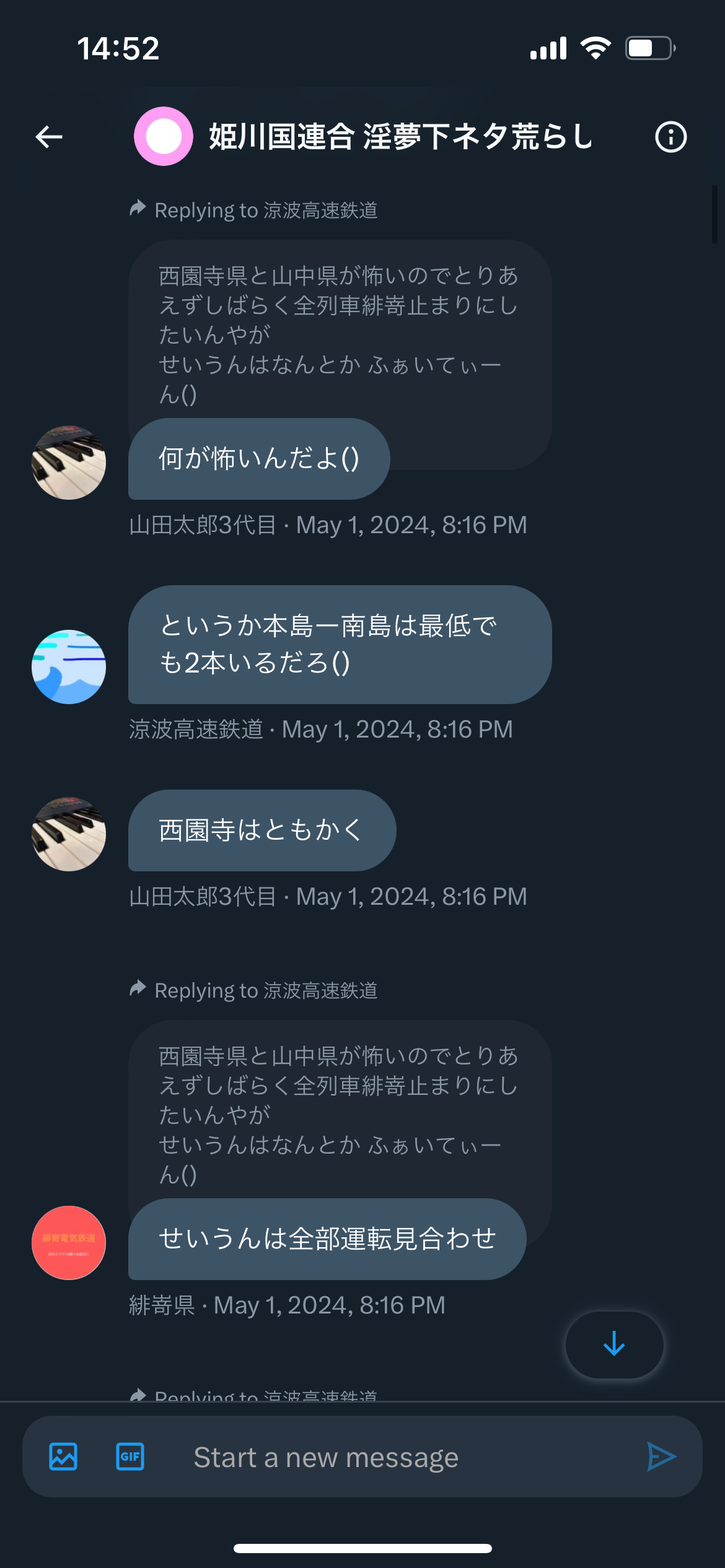Open the group info icon
The image size is (725, 1568).
(x=671, y=137)
